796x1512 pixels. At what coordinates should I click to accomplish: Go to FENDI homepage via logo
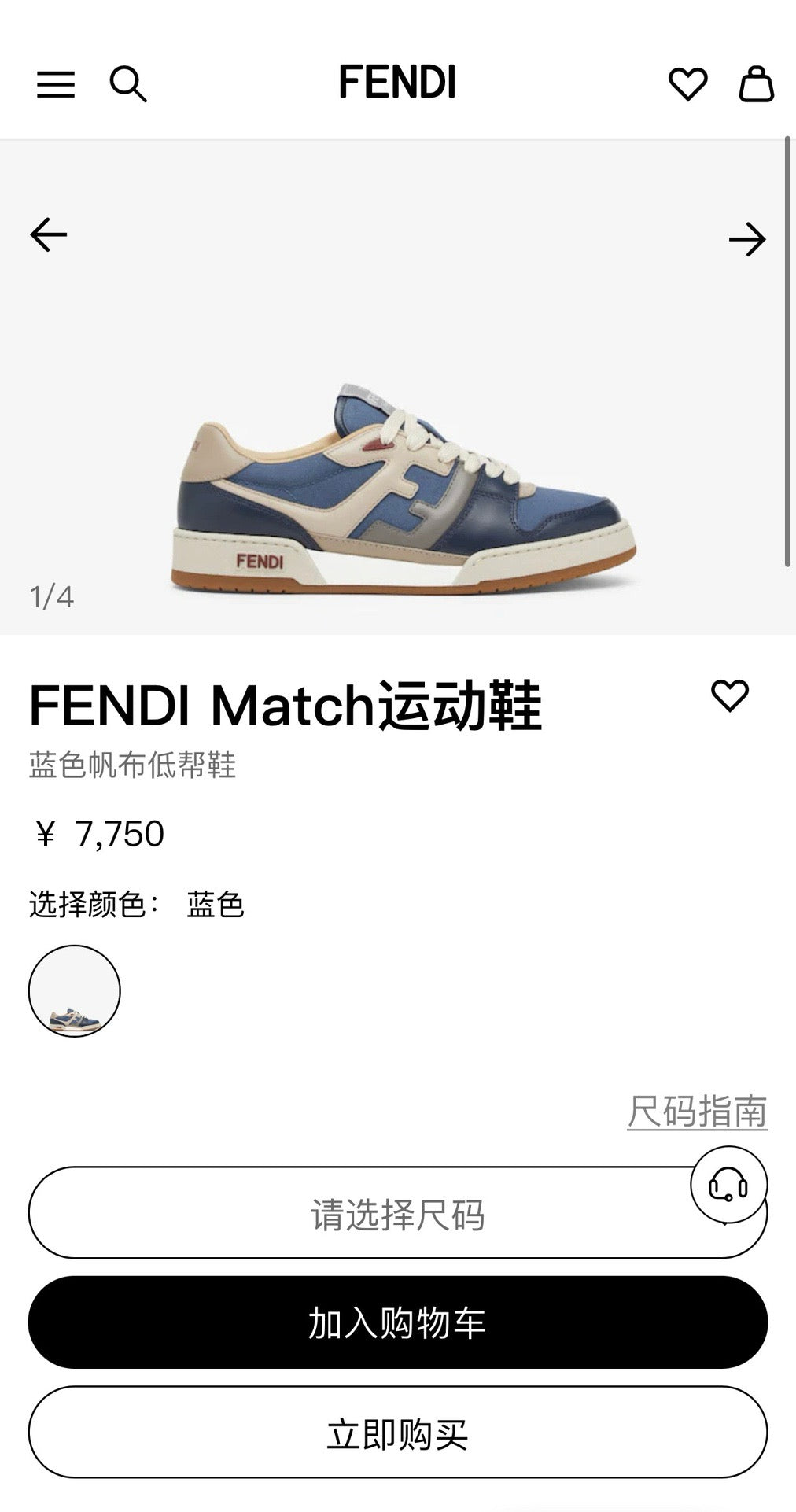pos(397,82)
